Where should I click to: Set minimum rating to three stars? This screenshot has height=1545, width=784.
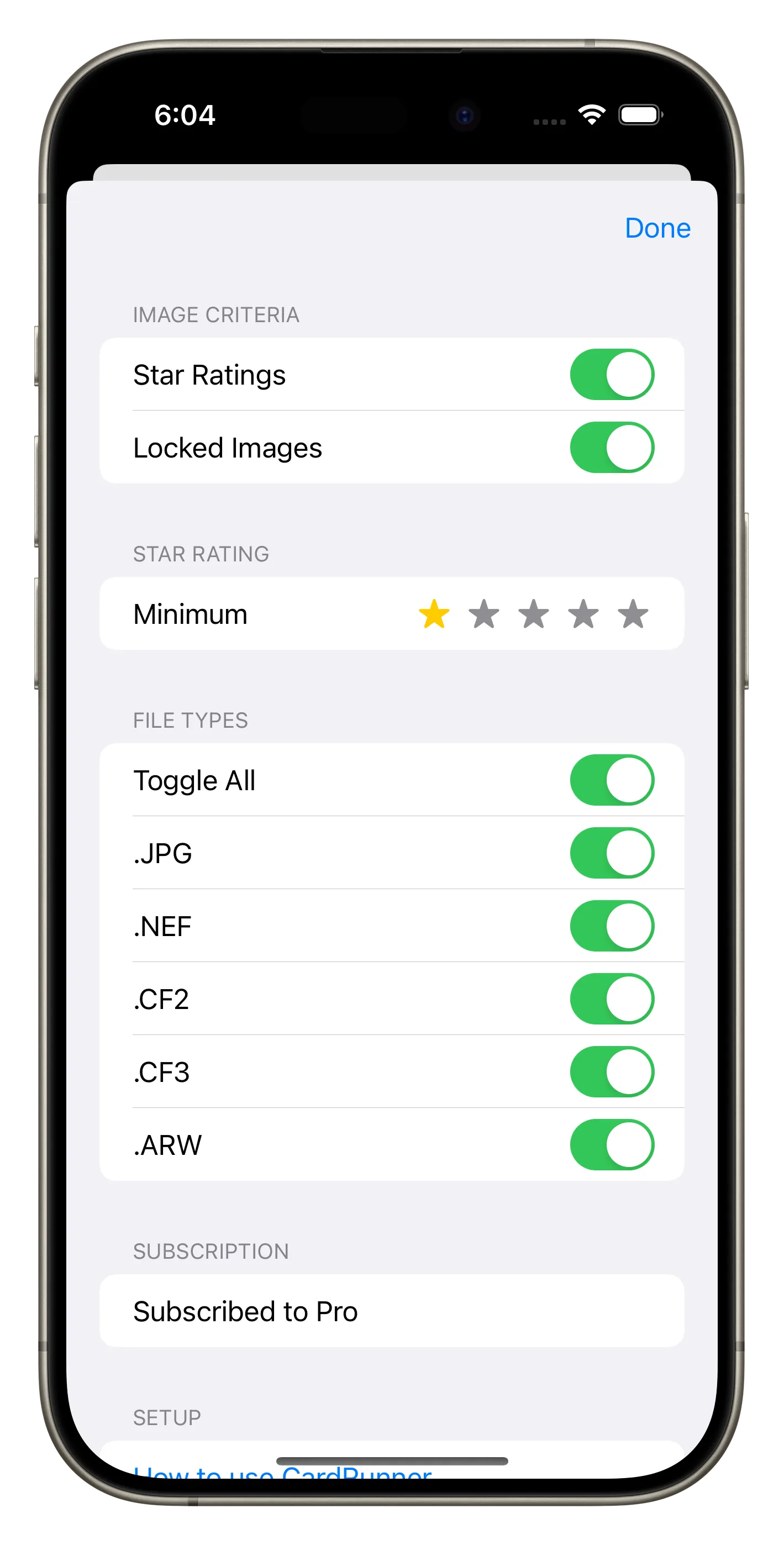pos(533,613)
